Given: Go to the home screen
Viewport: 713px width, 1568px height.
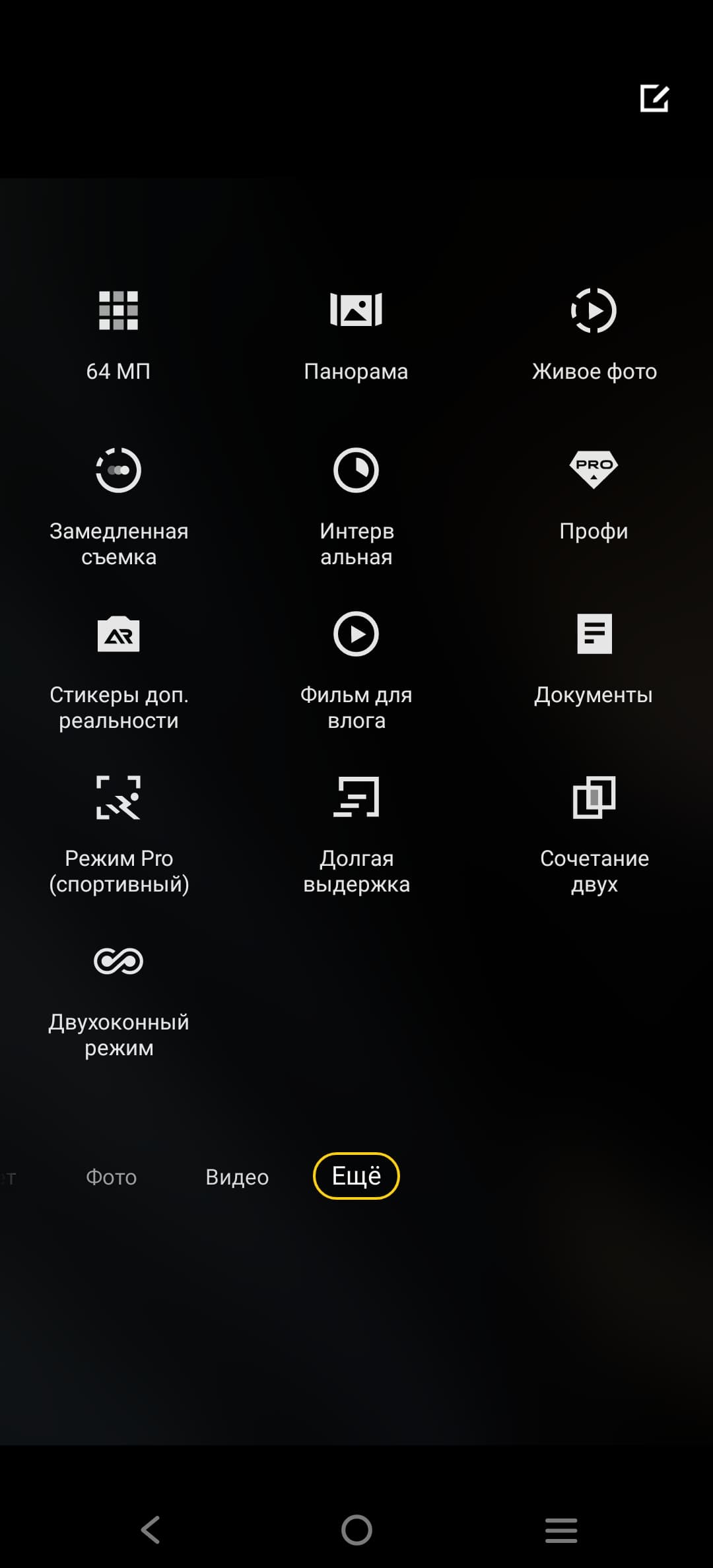Looking at the screenshot, I should [x=356, y=1529].
